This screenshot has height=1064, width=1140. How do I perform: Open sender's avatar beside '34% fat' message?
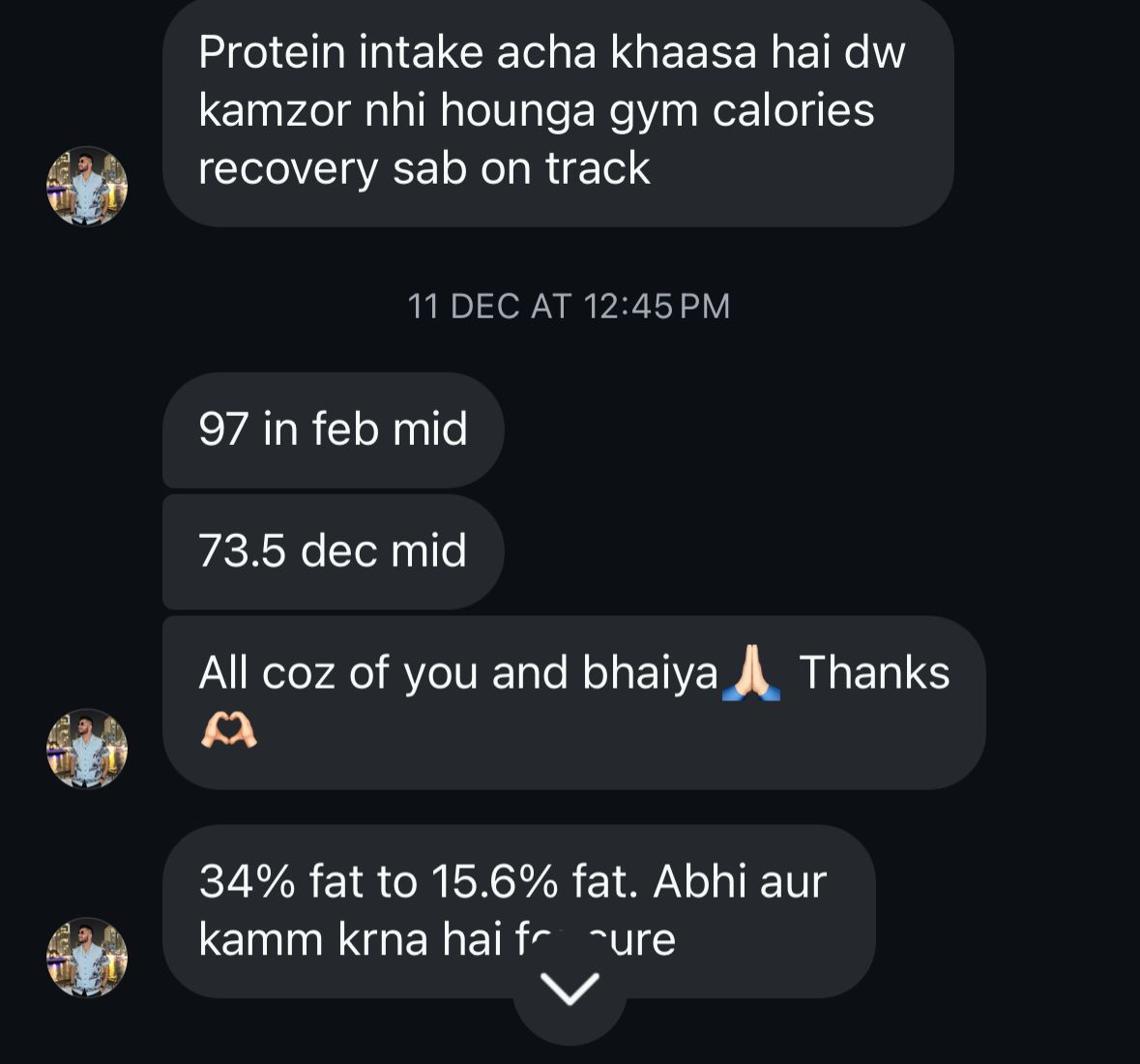pyautogui.click(x=87, y=957)
